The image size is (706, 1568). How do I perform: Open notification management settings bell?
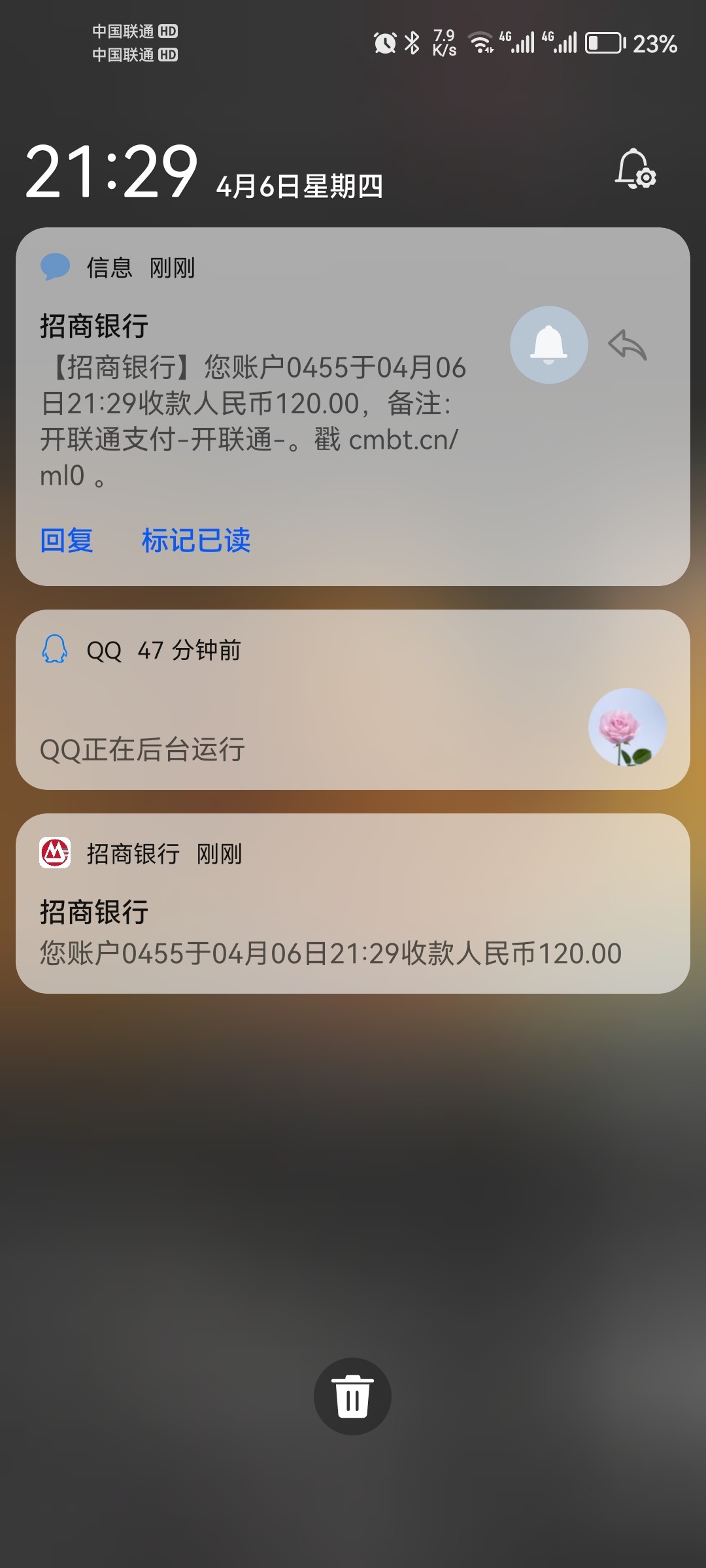635,169
